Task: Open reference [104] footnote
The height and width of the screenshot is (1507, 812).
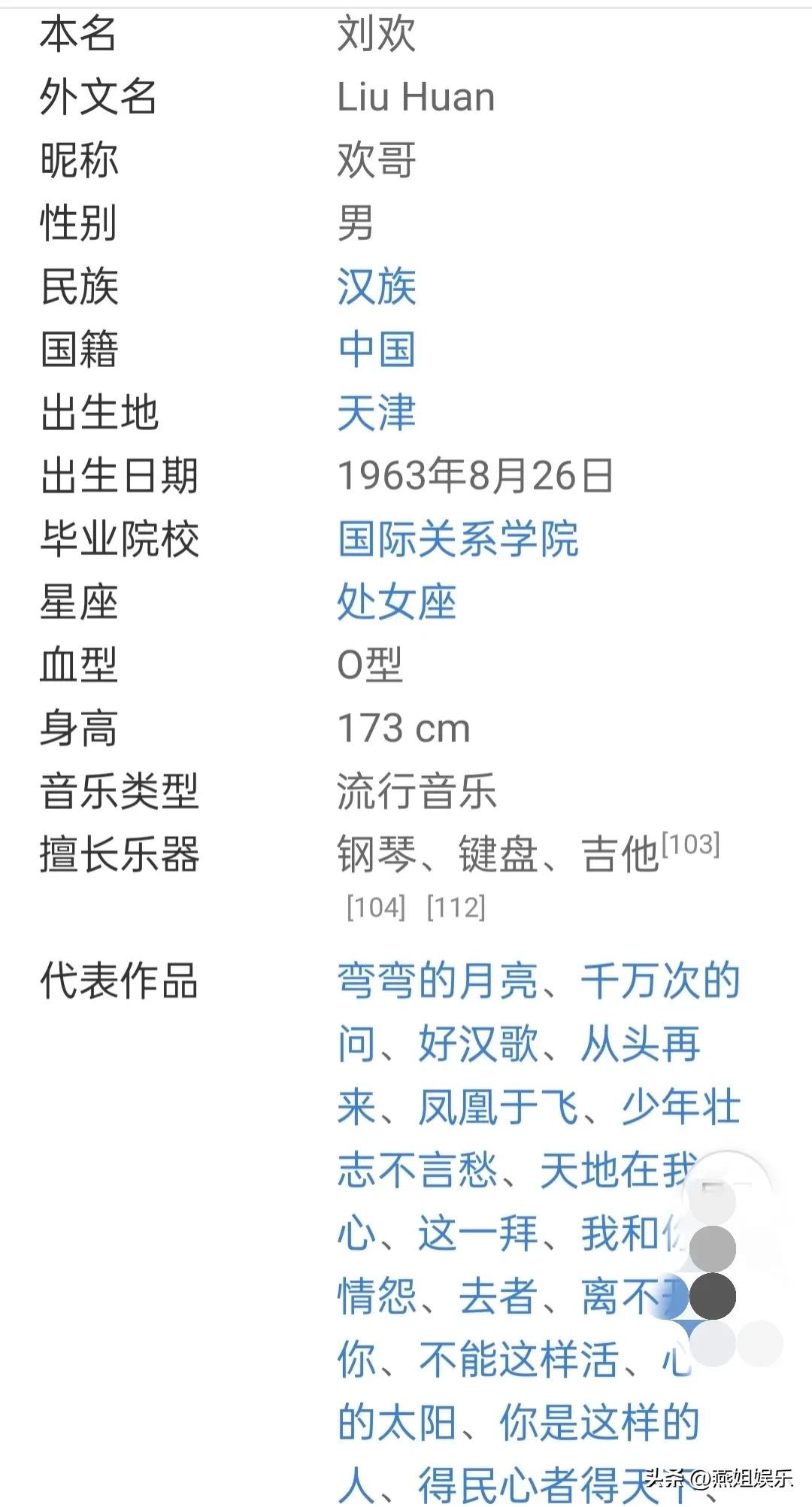Action: [376, 908]
